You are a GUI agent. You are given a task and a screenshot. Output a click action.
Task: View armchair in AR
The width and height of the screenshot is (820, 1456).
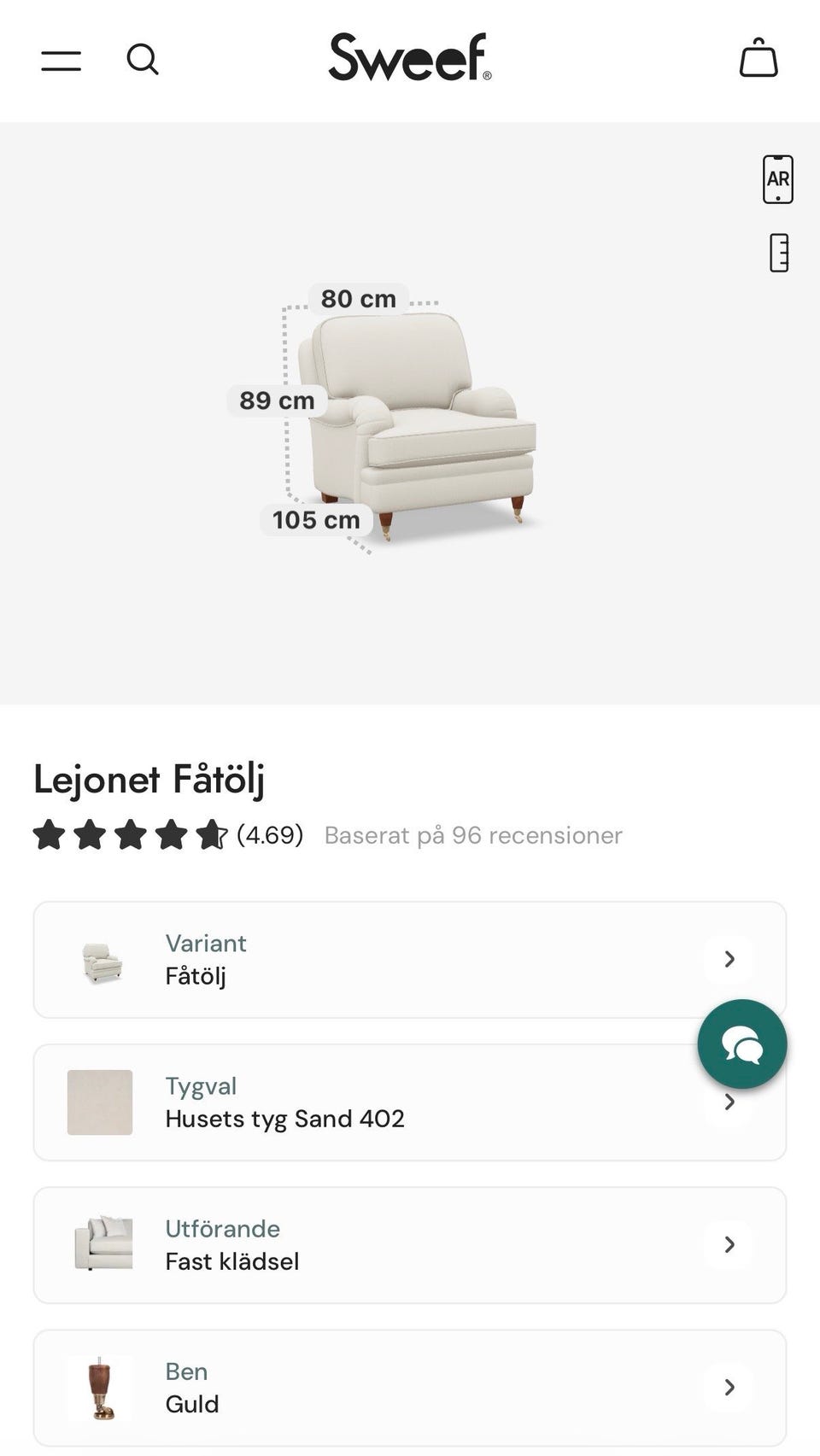point(777,179)
